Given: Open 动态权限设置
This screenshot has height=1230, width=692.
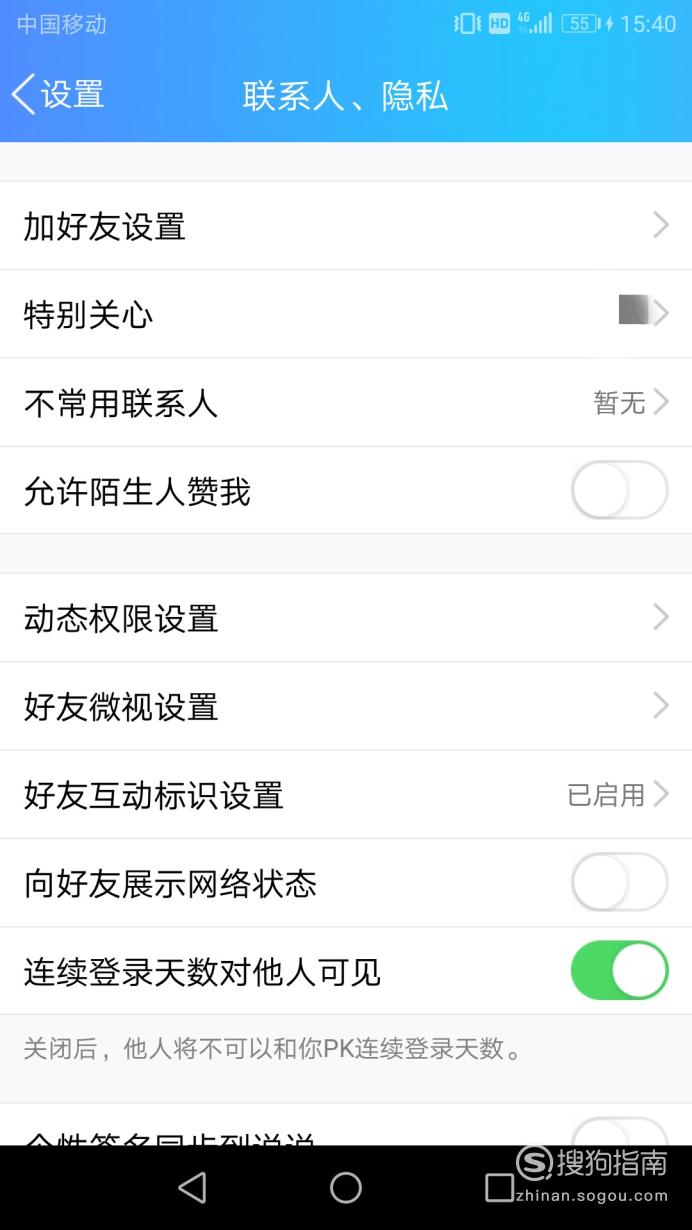Looking at the screenshot, I should click(x=346, y=618).
